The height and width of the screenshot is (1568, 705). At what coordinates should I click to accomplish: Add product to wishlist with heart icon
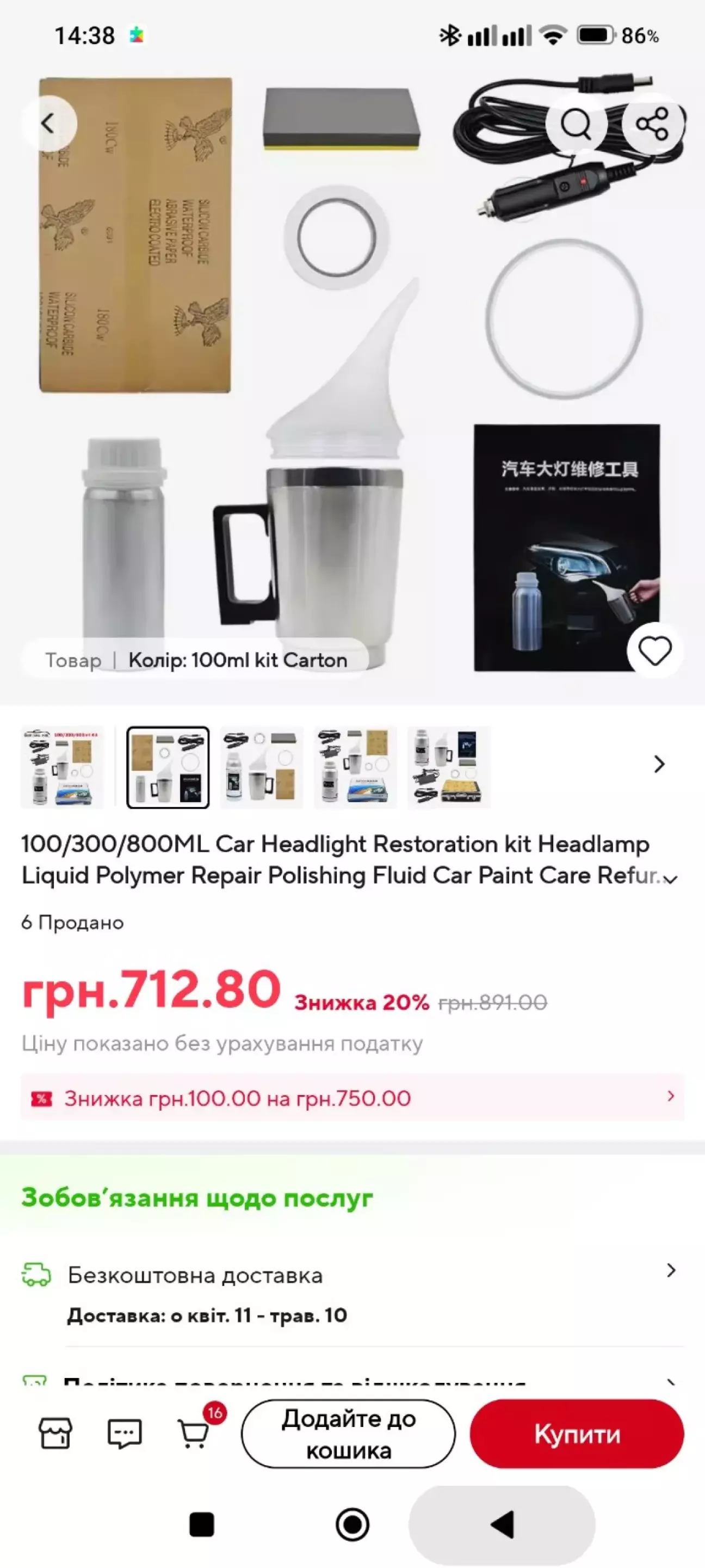pyautogui.click(x=654, y=651)
